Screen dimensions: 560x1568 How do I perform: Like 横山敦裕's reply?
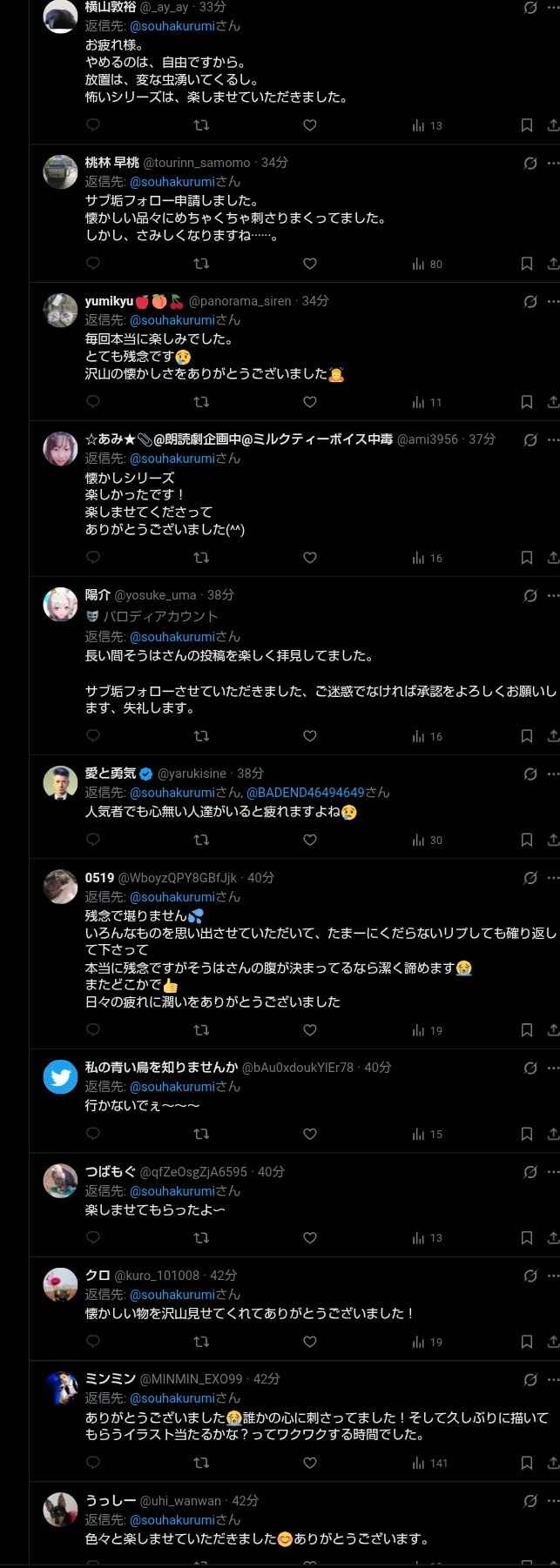(309, 125)
